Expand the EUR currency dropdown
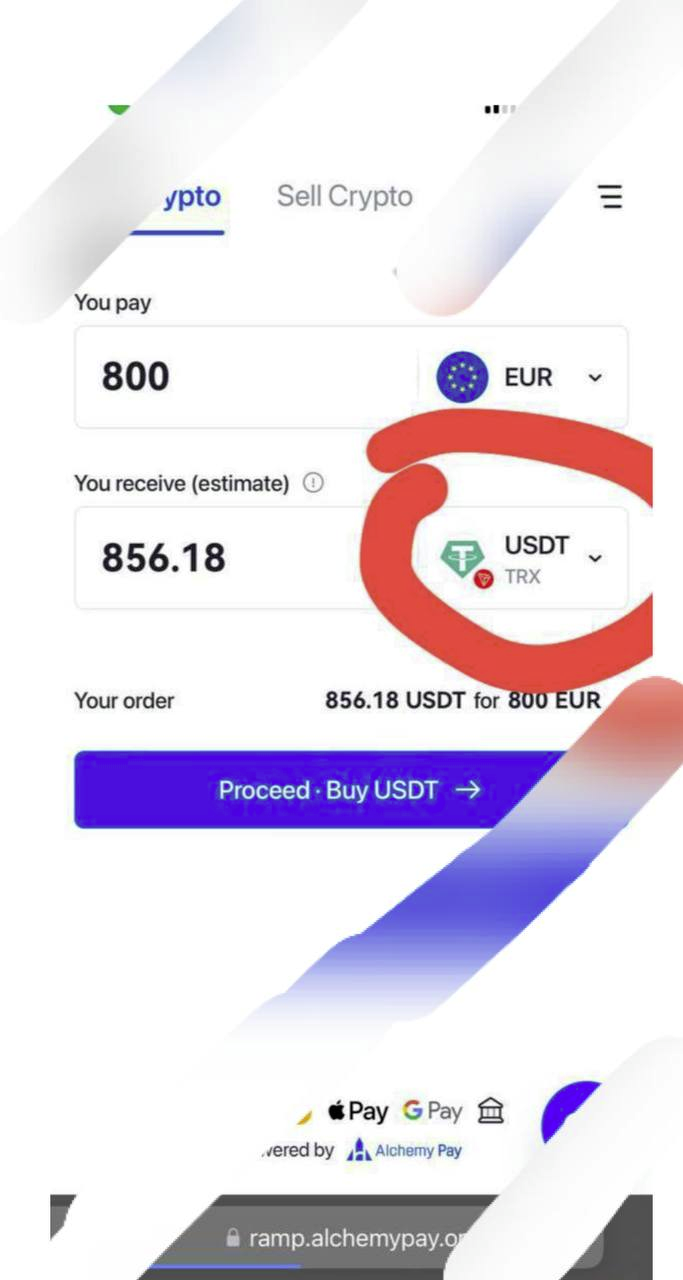 pyautogui.click(x=522, y=378)
